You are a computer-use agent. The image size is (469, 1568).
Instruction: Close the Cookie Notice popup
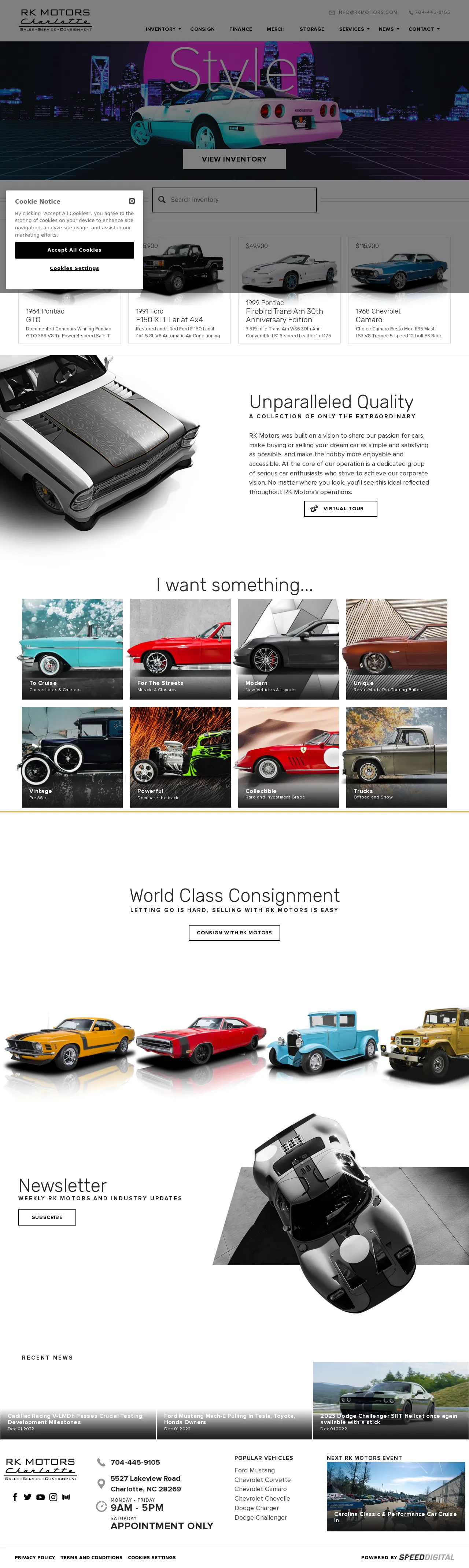(132, 201)
